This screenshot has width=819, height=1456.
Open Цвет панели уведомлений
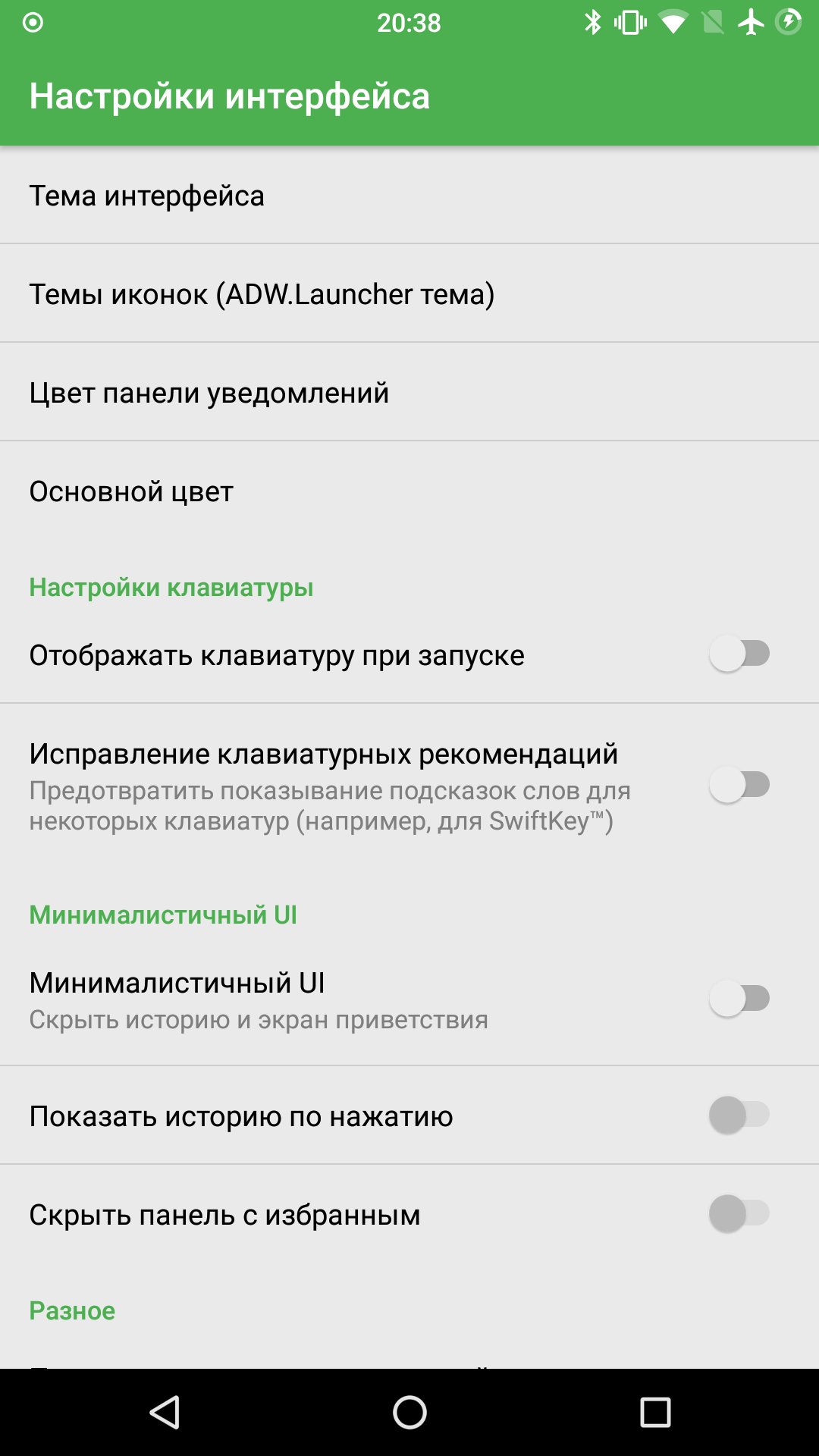[409, 392]
